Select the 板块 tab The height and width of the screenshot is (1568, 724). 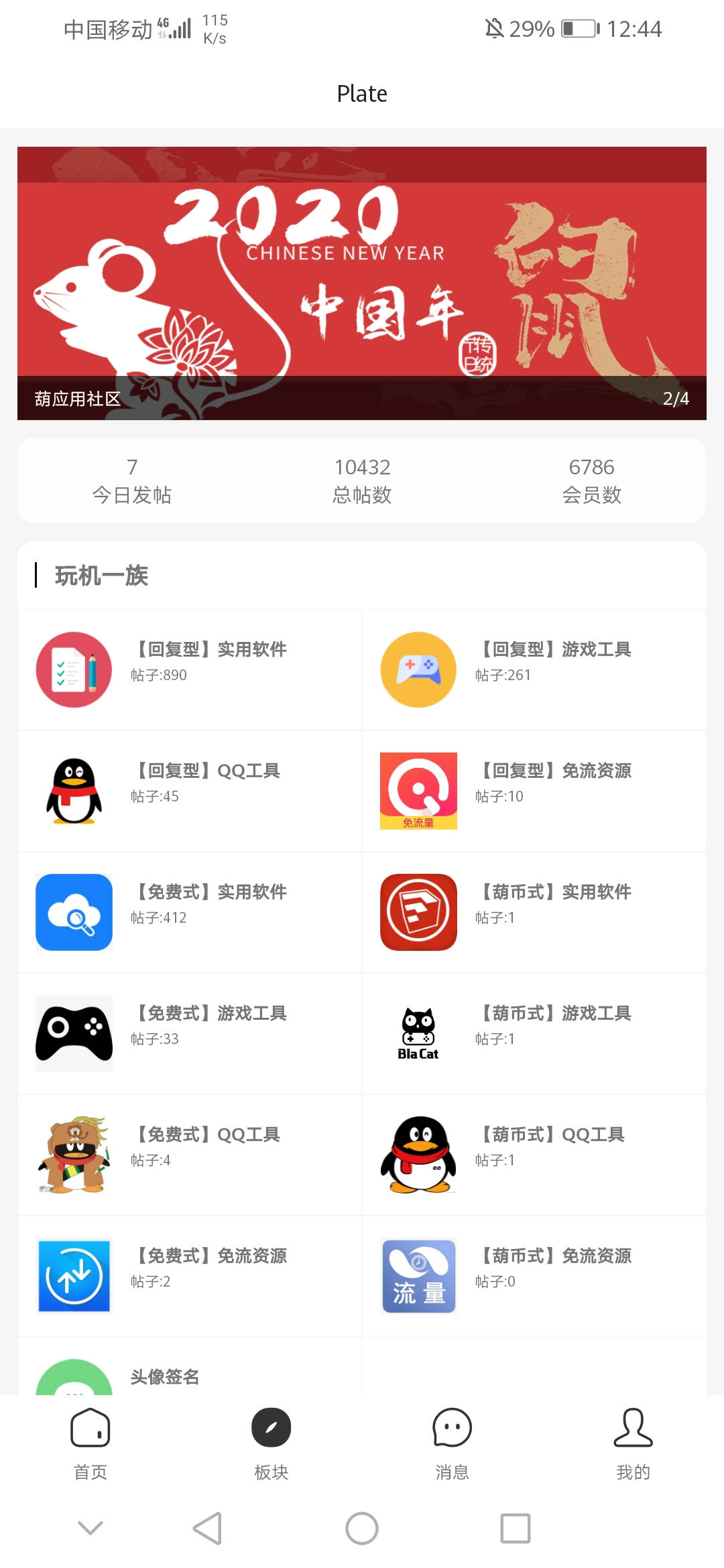(x=271, y=1443)
